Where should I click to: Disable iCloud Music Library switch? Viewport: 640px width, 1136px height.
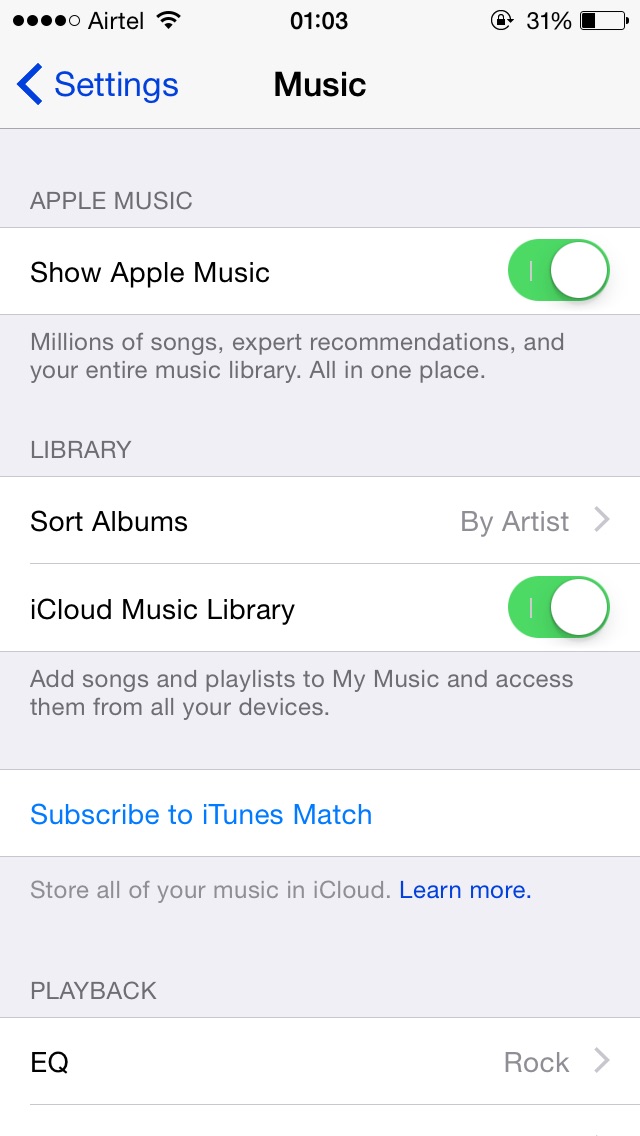[558, 609]
